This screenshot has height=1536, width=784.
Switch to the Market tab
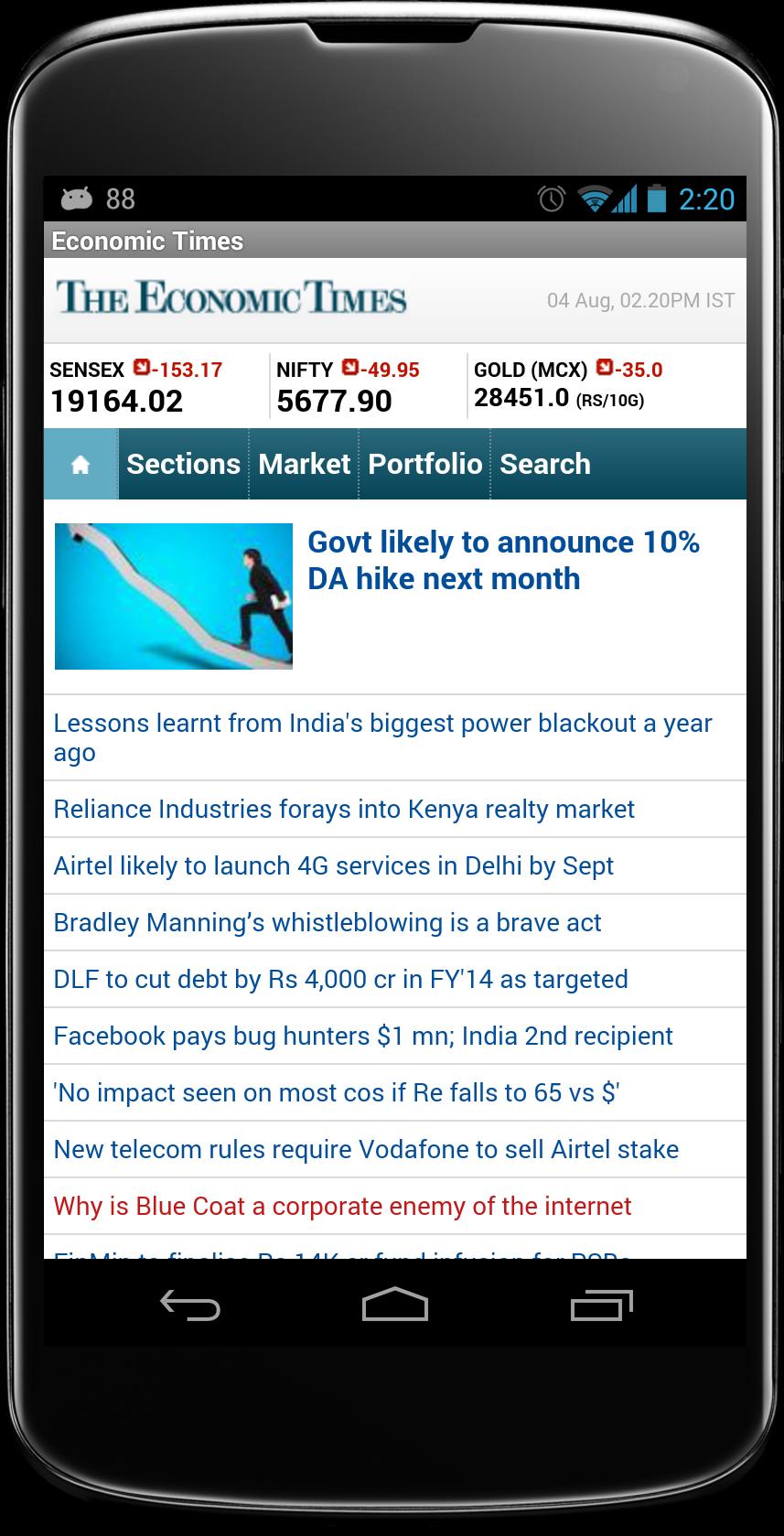(303, 464)
